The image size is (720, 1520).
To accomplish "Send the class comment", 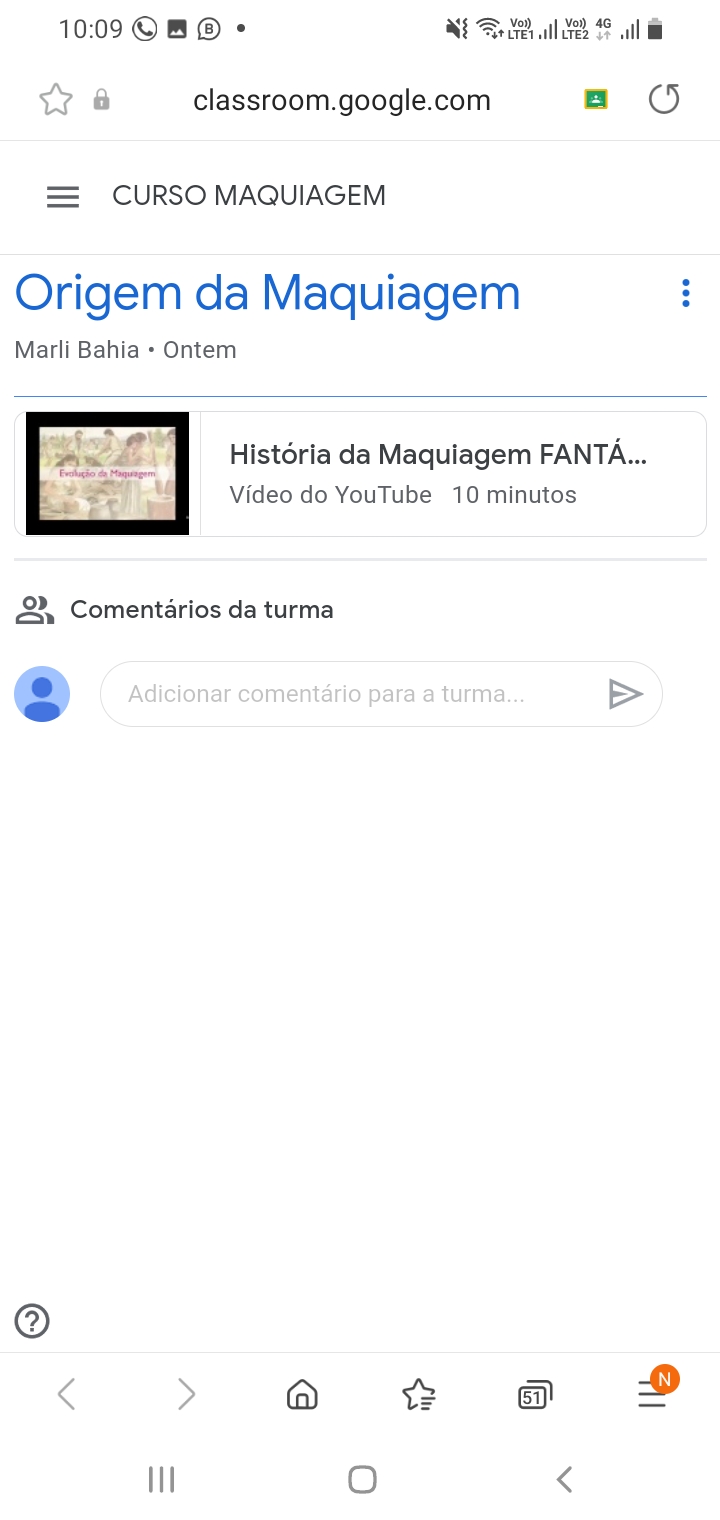I will click(626, 694).
